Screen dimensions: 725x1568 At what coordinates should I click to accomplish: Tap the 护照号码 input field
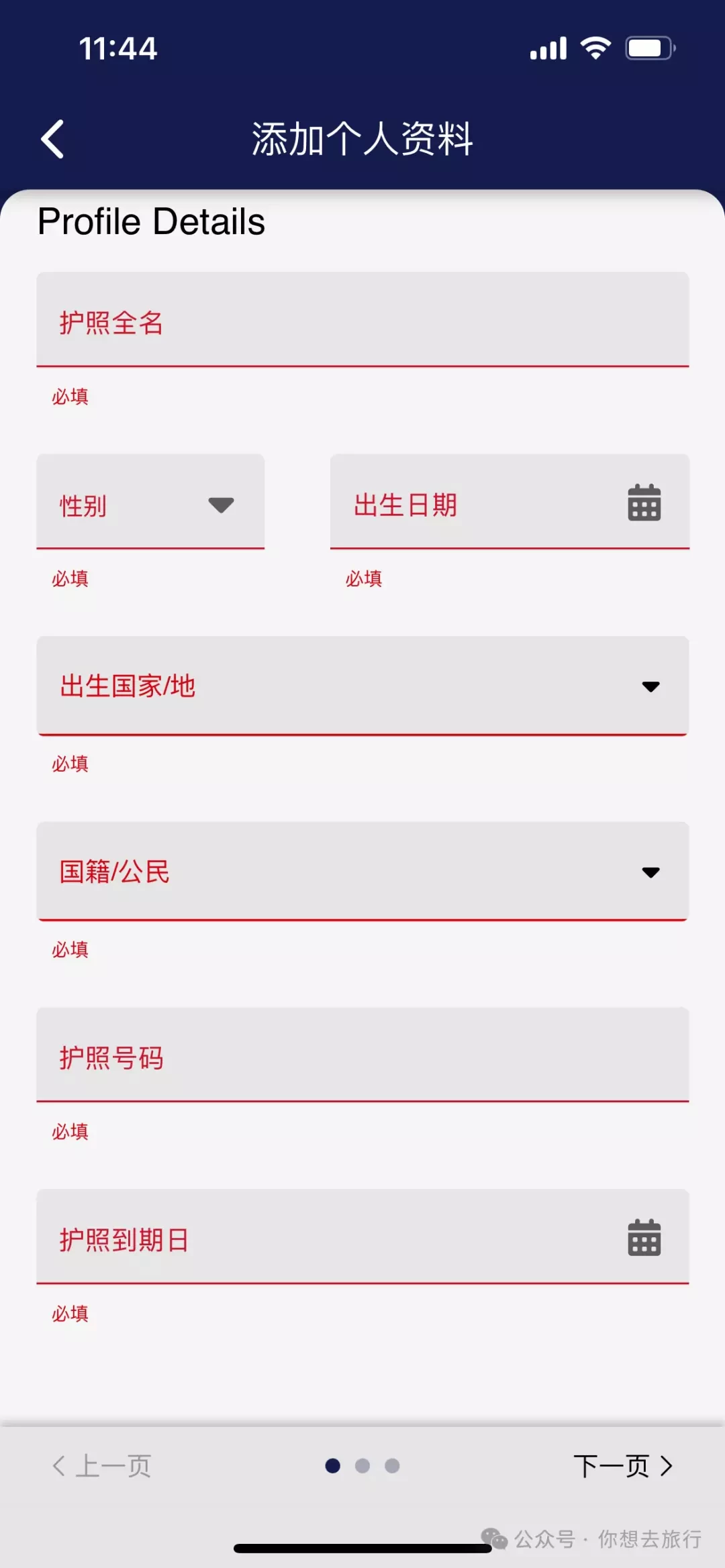362,1055
